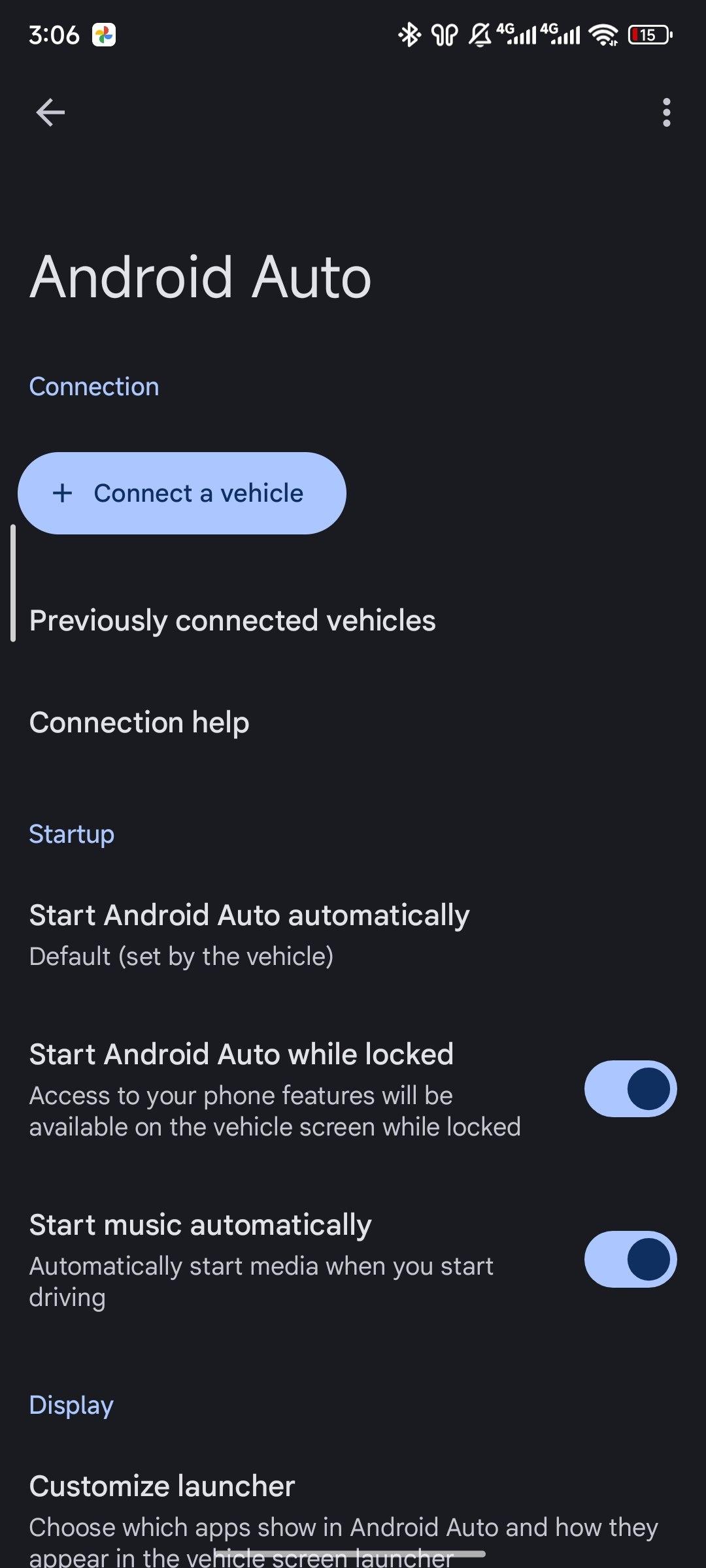Screen dimensions: 706x1568
Task: Open the three-dot overflow menu
Action: coord(666,112)
